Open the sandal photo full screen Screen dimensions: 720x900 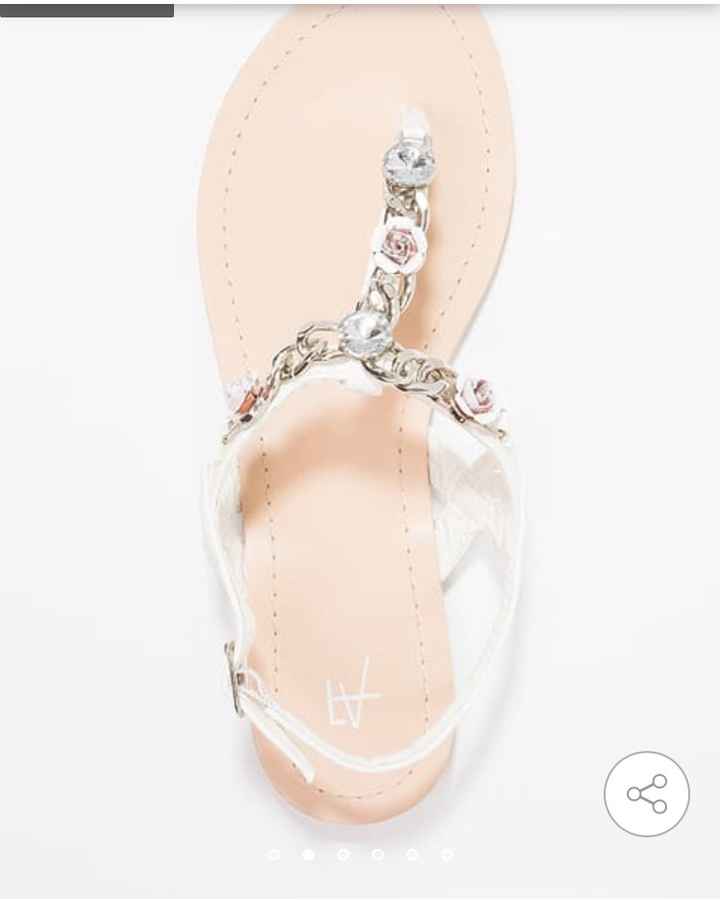(360, 420)
